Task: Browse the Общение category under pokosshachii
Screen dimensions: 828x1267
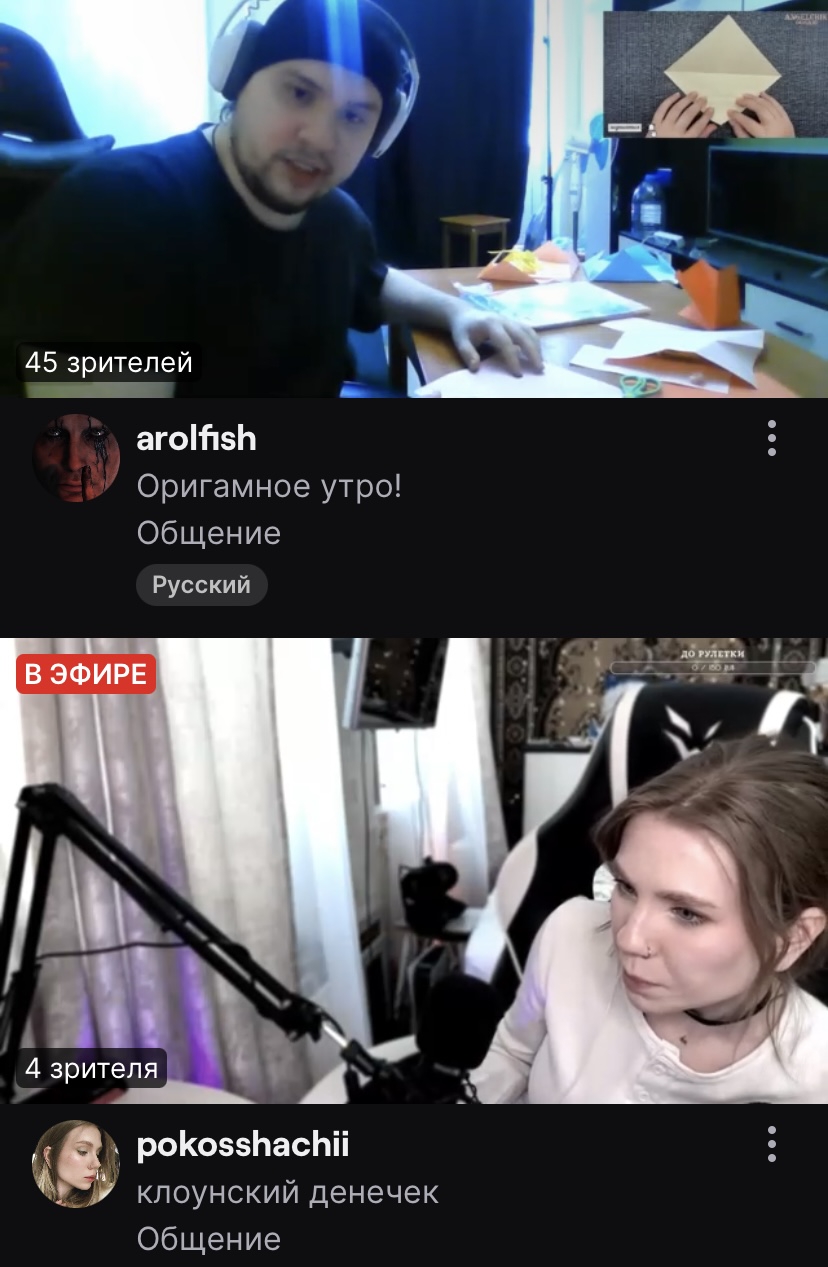Action: pos(208,1240)
